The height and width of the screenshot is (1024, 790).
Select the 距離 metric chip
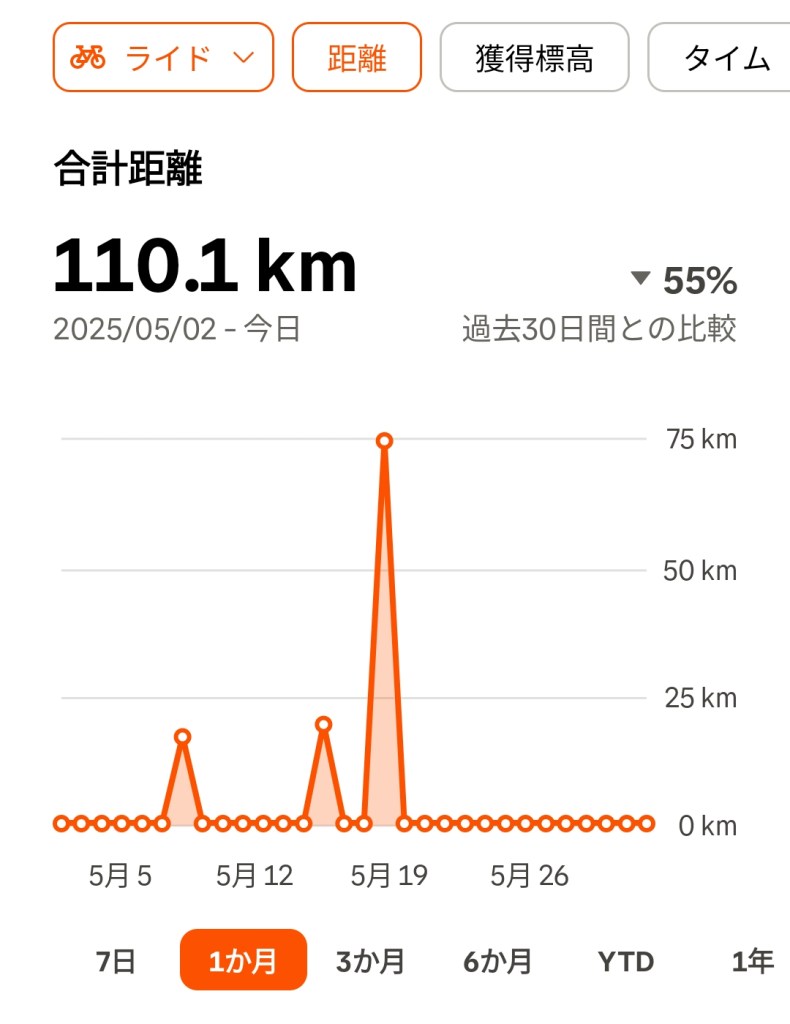click(356, 58)
